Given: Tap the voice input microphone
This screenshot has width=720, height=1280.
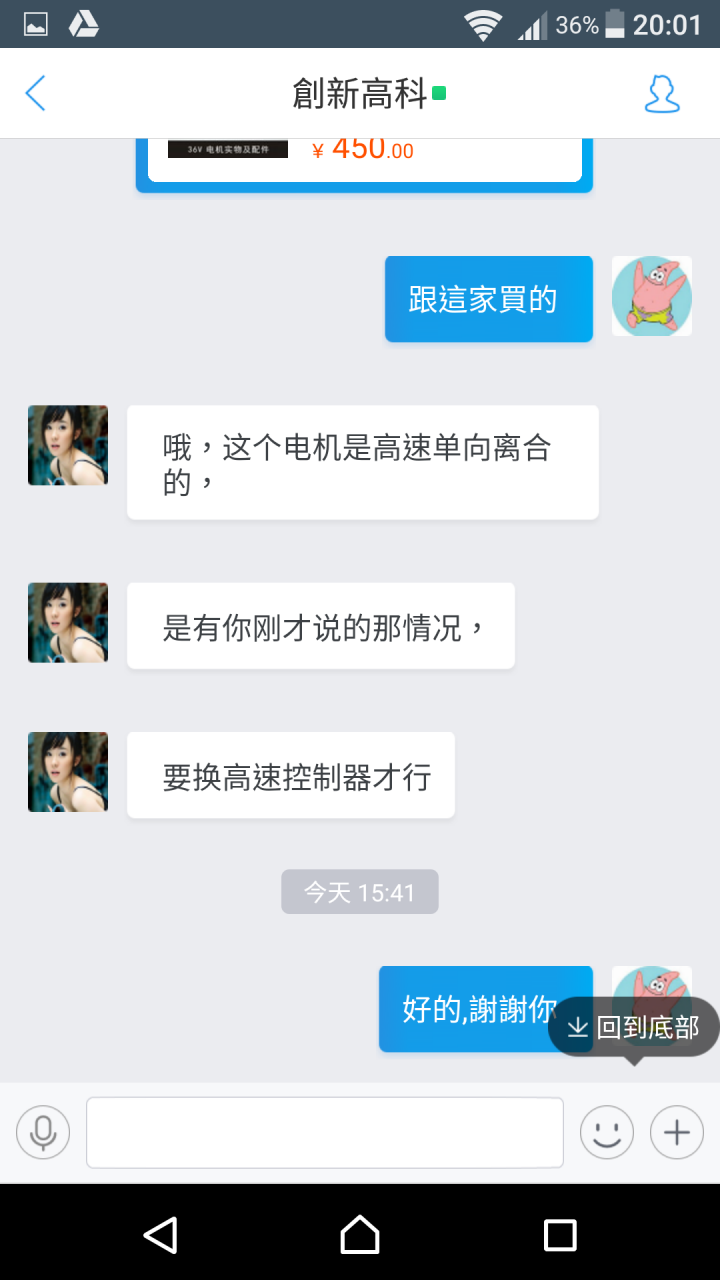Looking at the screenshot, I should point(43,1132).
